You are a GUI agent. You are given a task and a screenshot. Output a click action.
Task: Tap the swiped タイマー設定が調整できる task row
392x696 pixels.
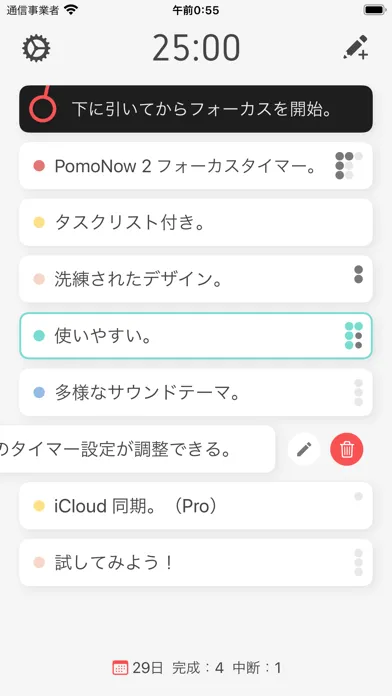pyautogui.click(x=138, y=449)
